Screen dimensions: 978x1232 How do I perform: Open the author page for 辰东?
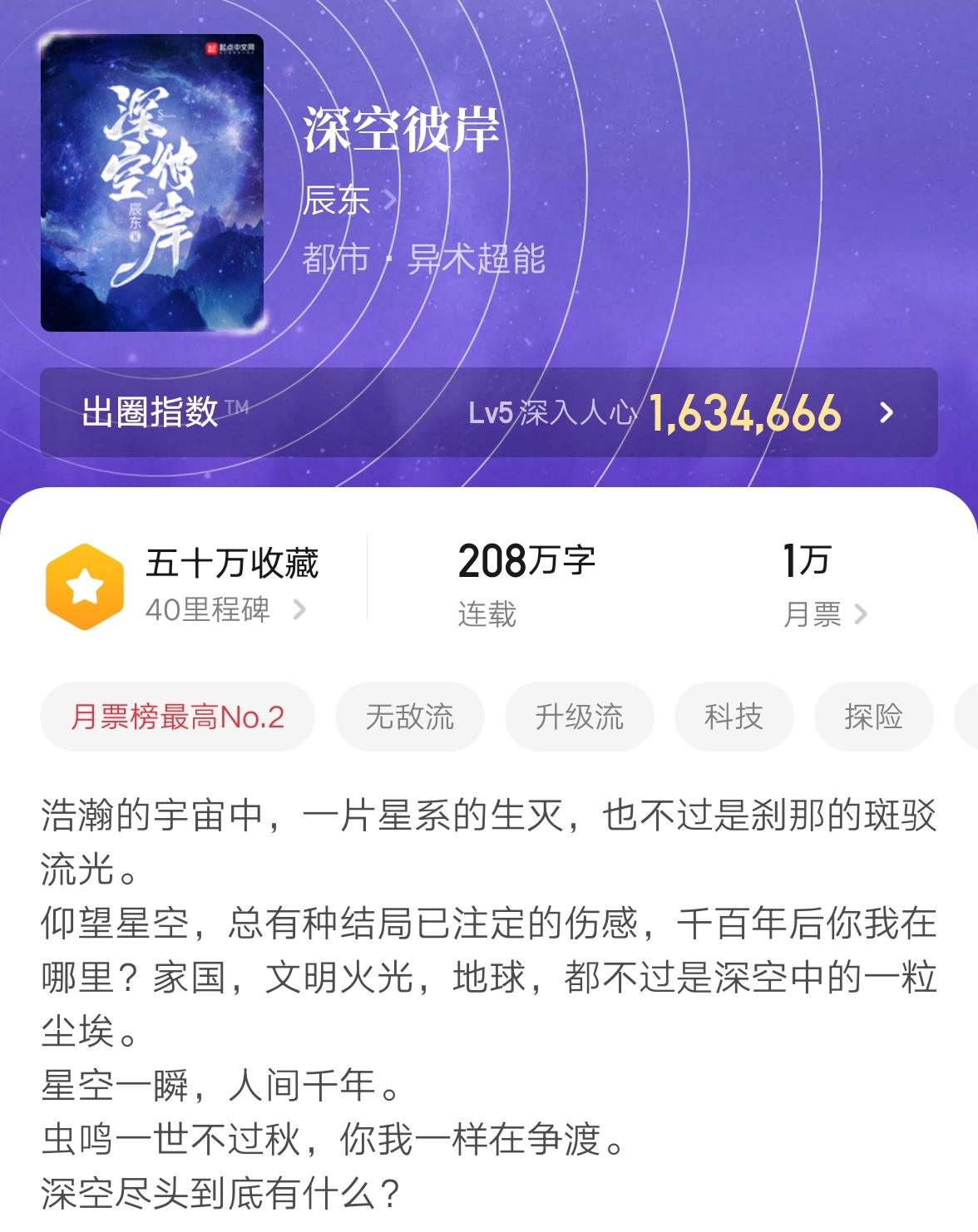[335, 200]
